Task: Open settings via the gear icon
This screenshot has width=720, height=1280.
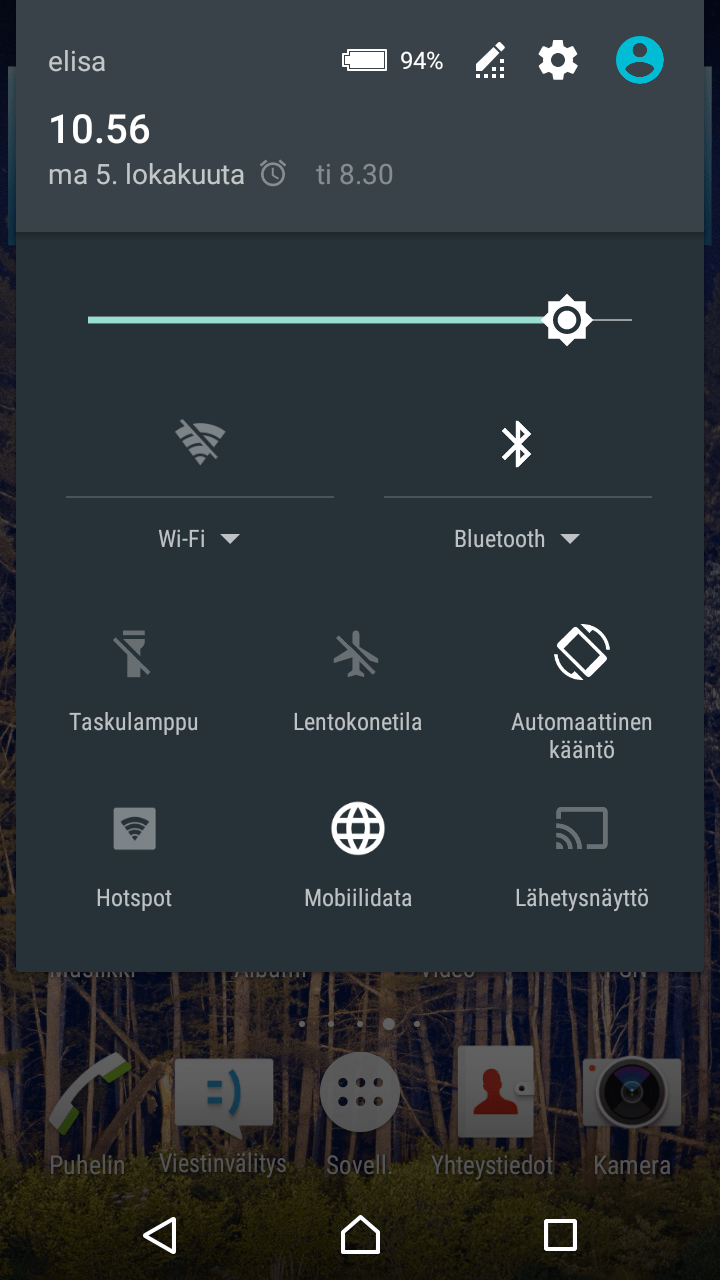Action: (x=558, y=61)
